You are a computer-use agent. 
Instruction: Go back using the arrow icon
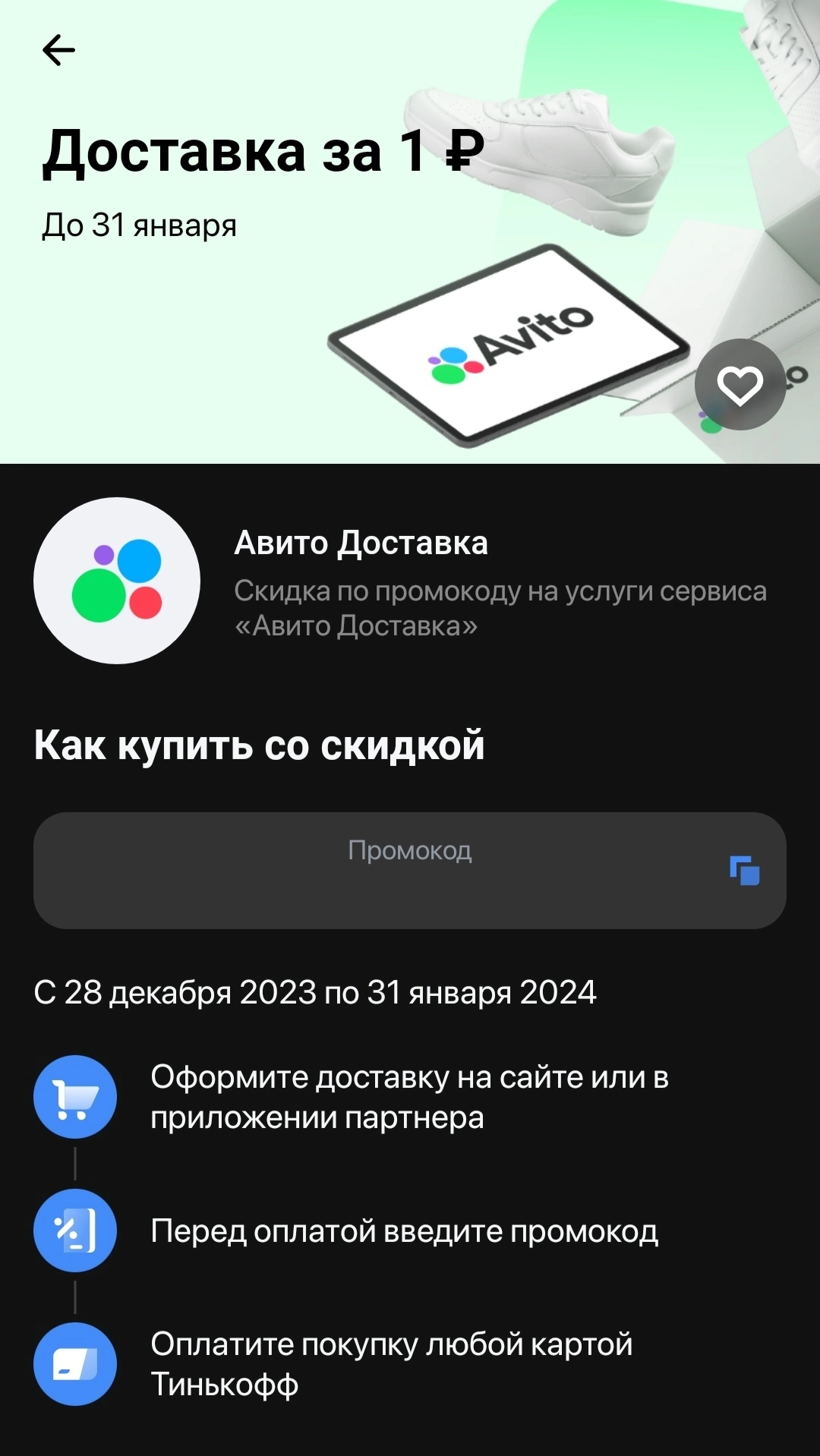[58, 51]
